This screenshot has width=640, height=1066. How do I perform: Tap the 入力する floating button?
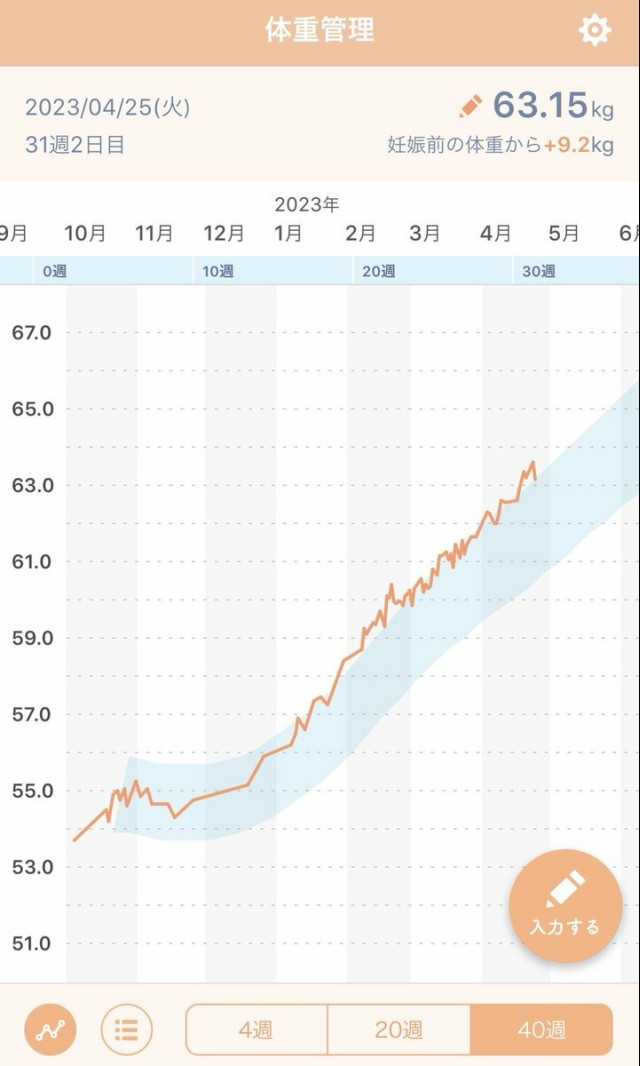[x=565, y=905]
